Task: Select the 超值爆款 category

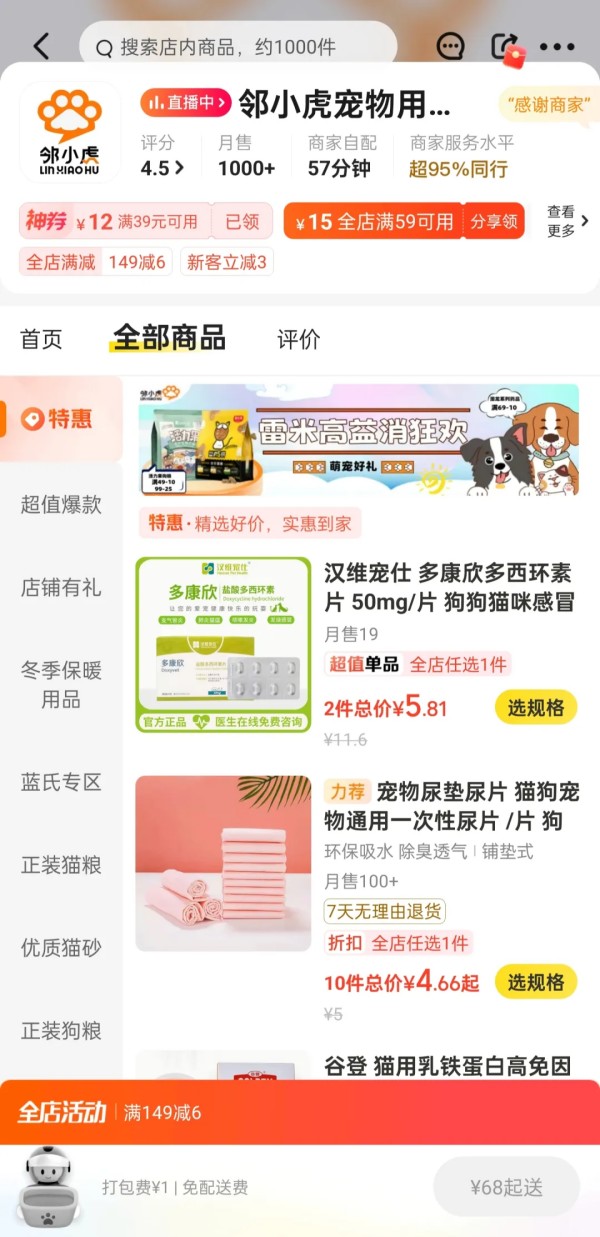Action: coord(61,504)
